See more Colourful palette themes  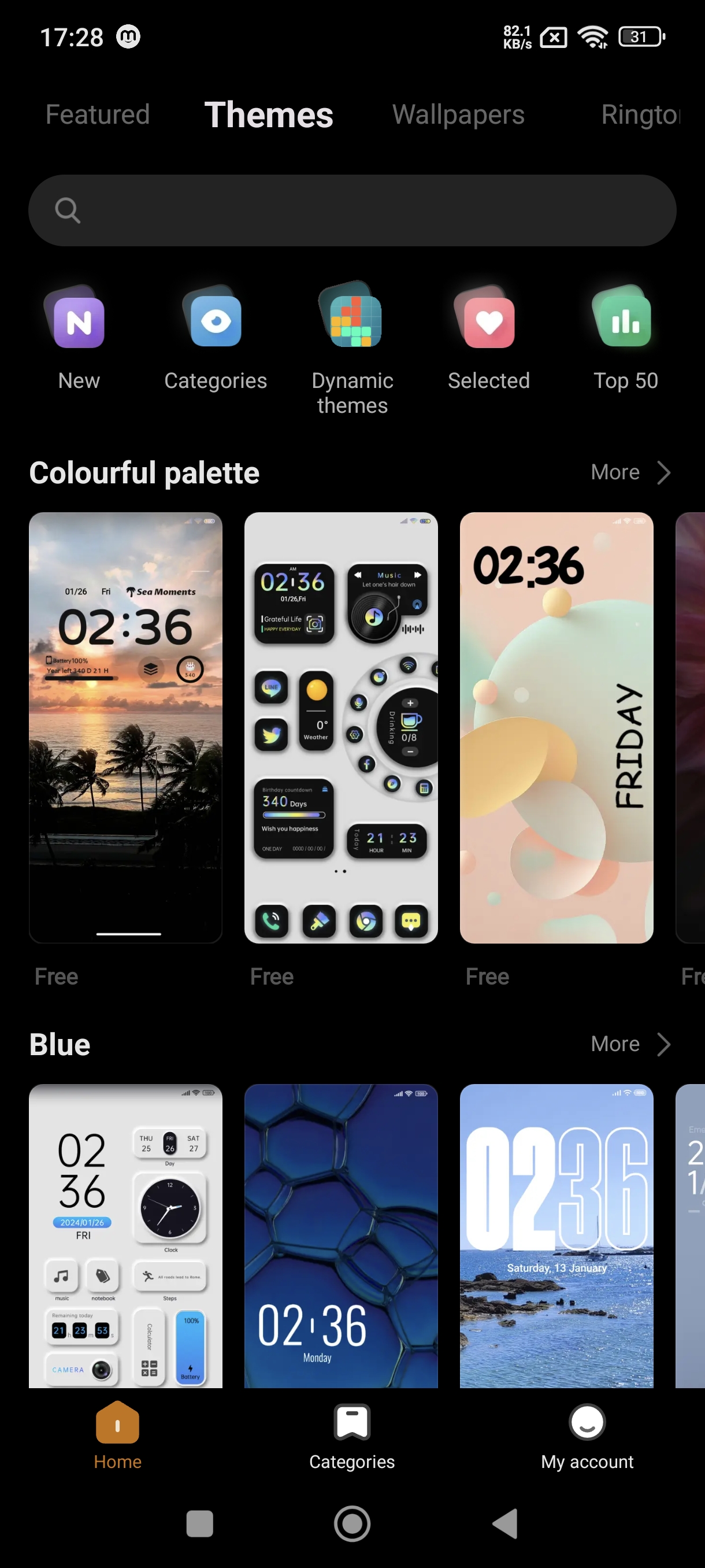[630, 472]
